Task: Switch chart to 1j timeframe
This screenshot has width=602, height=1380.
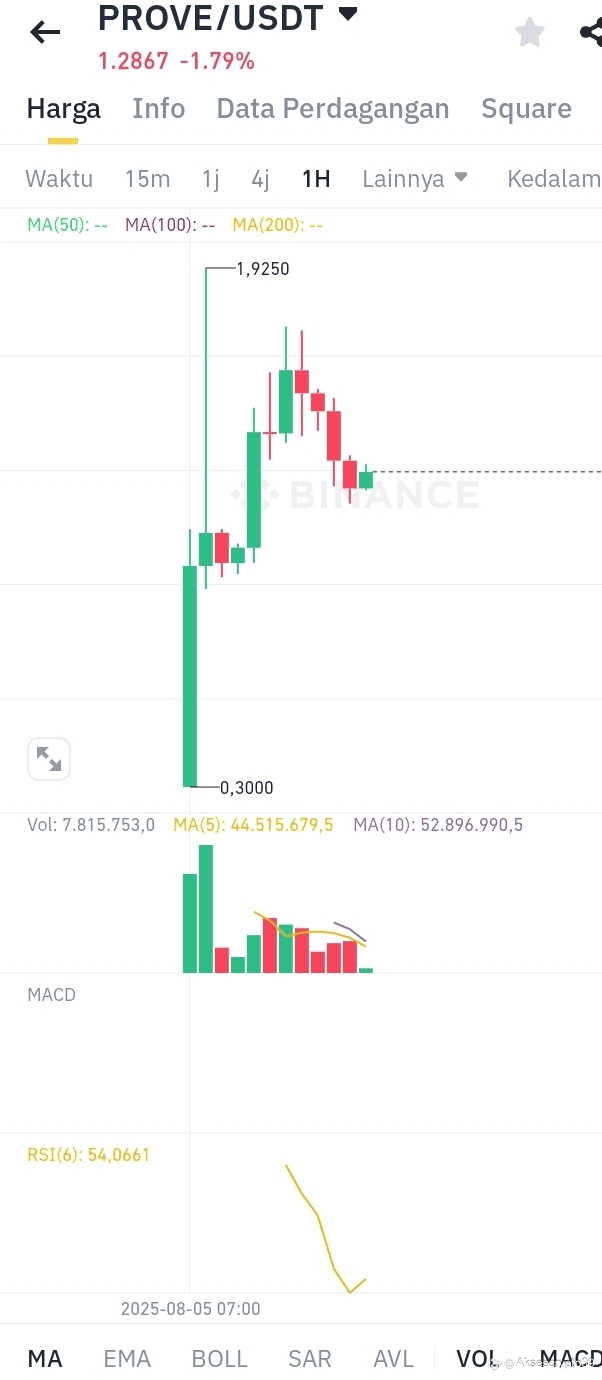Action: [x=210, y=179]
